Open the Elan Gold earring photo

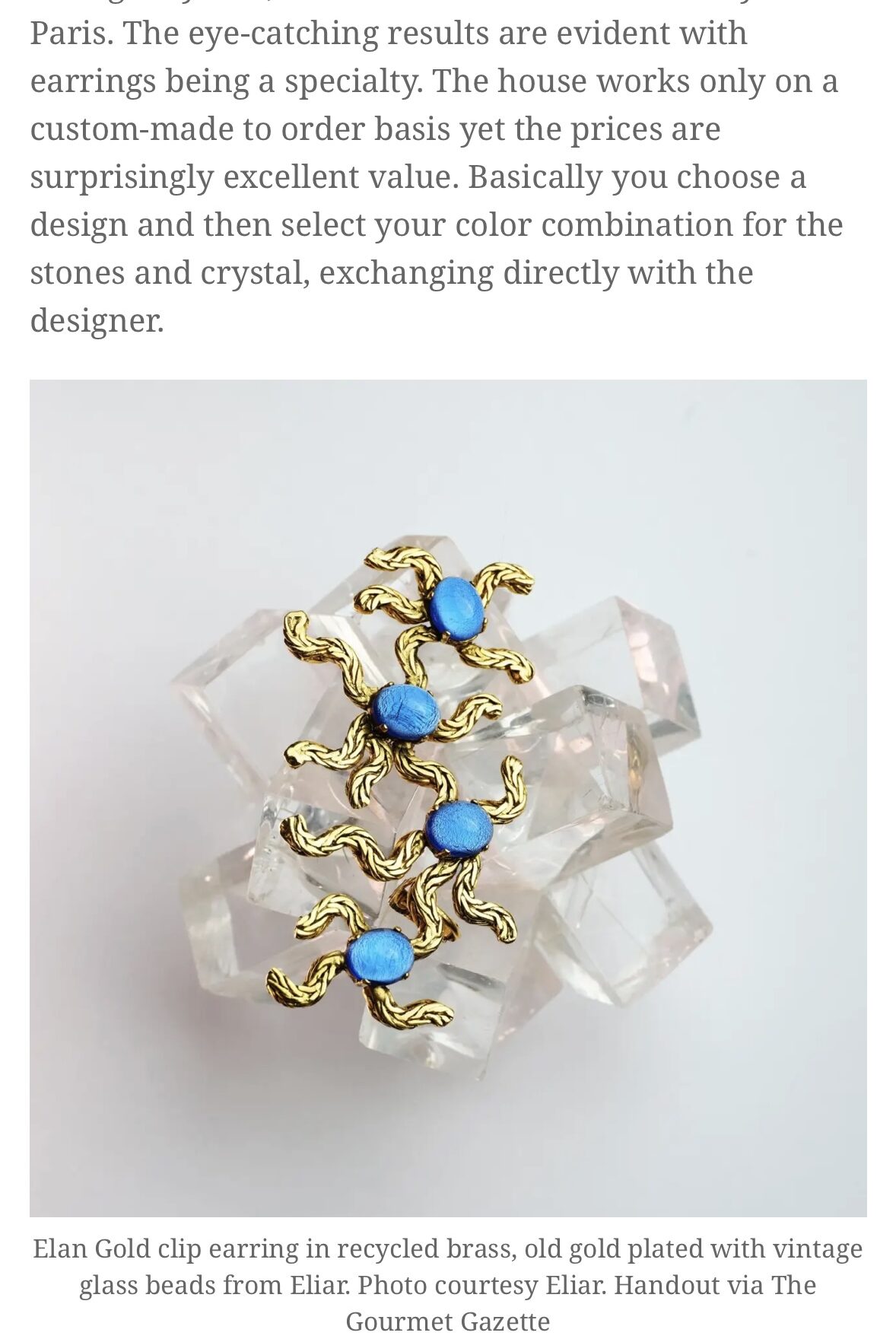click(448, 797)
